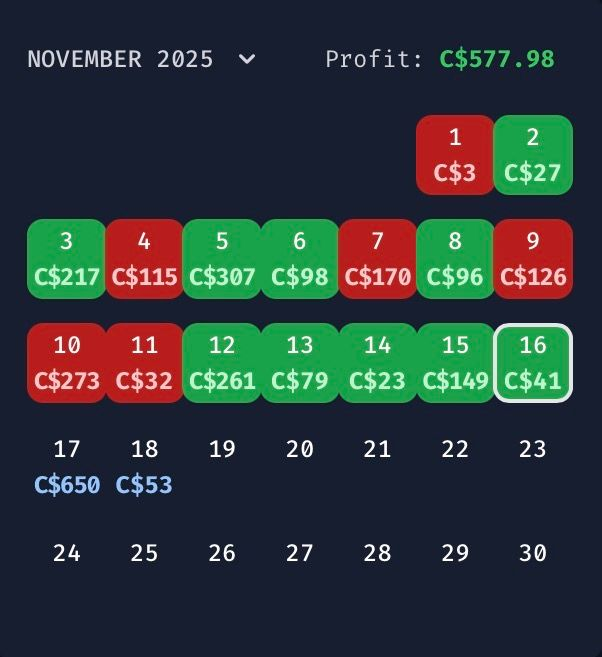Viewport: 602px width, 657px height.
Task: Expand the November 2025 month dropdown
Action: [x=247, y=59]
